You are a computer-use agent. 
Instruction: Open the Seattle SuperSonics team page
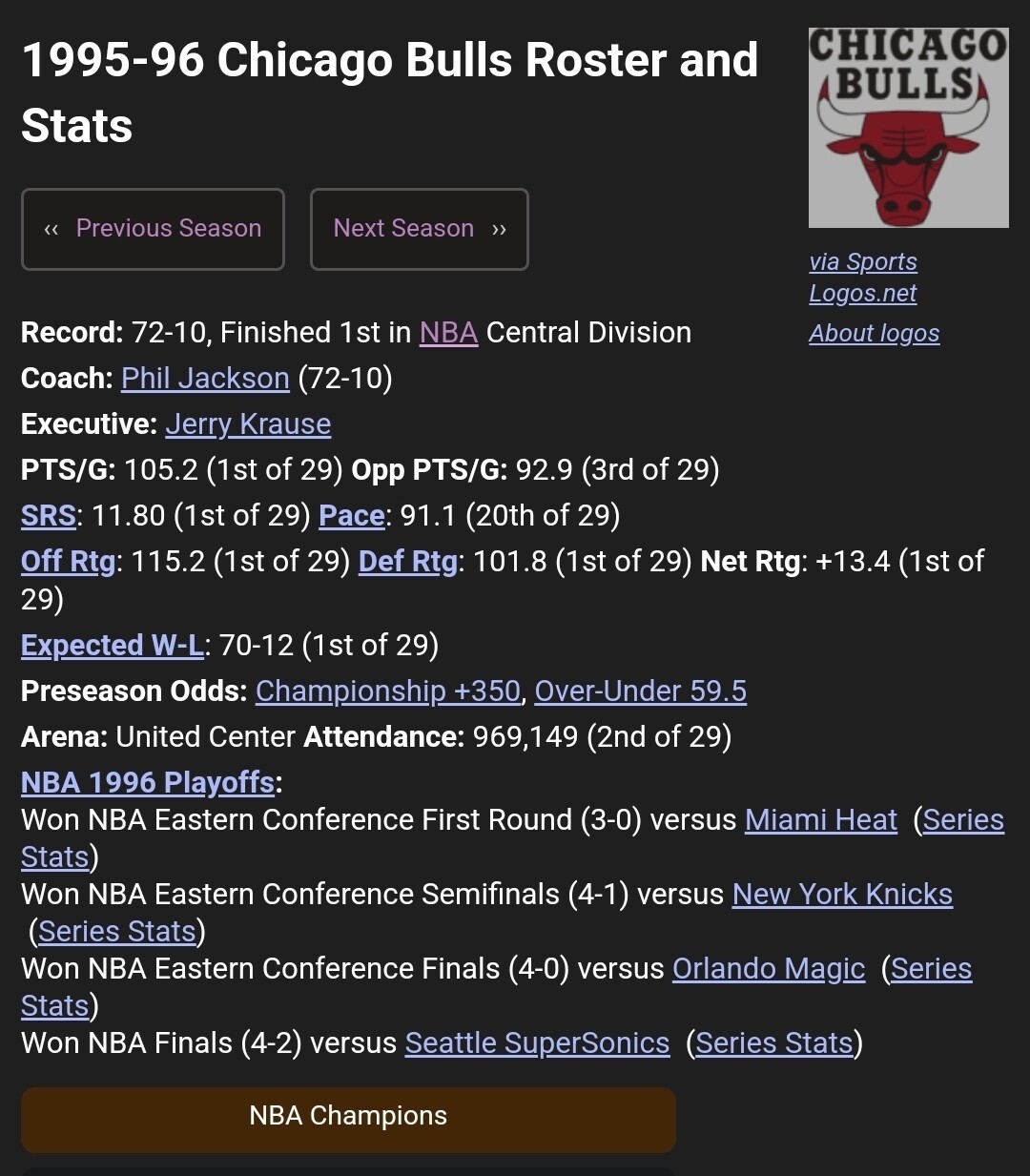click(538, 1043)
